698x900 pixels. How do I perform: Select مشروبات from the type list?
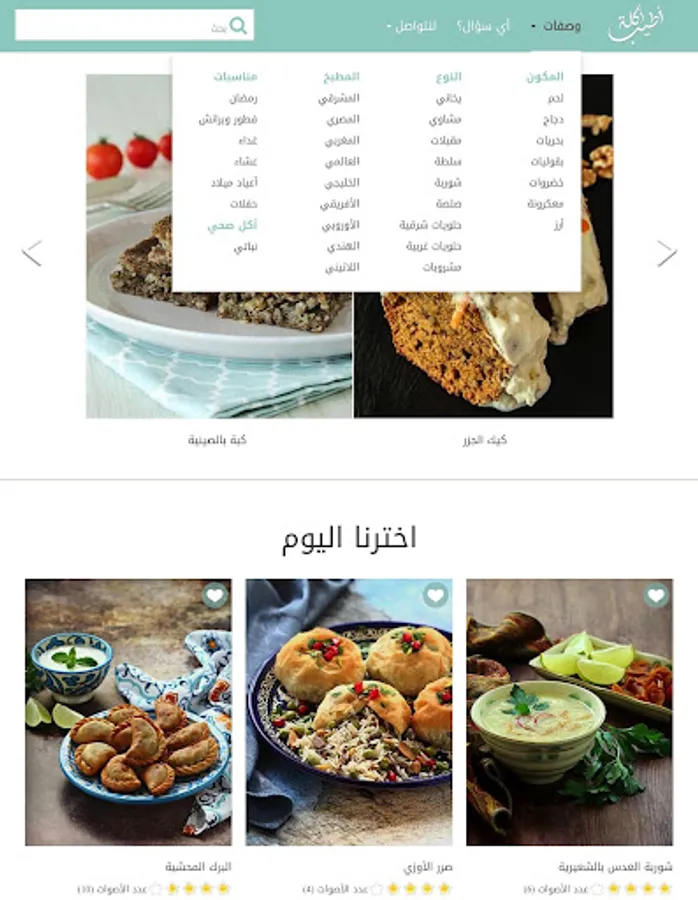[x=442, y=267]
